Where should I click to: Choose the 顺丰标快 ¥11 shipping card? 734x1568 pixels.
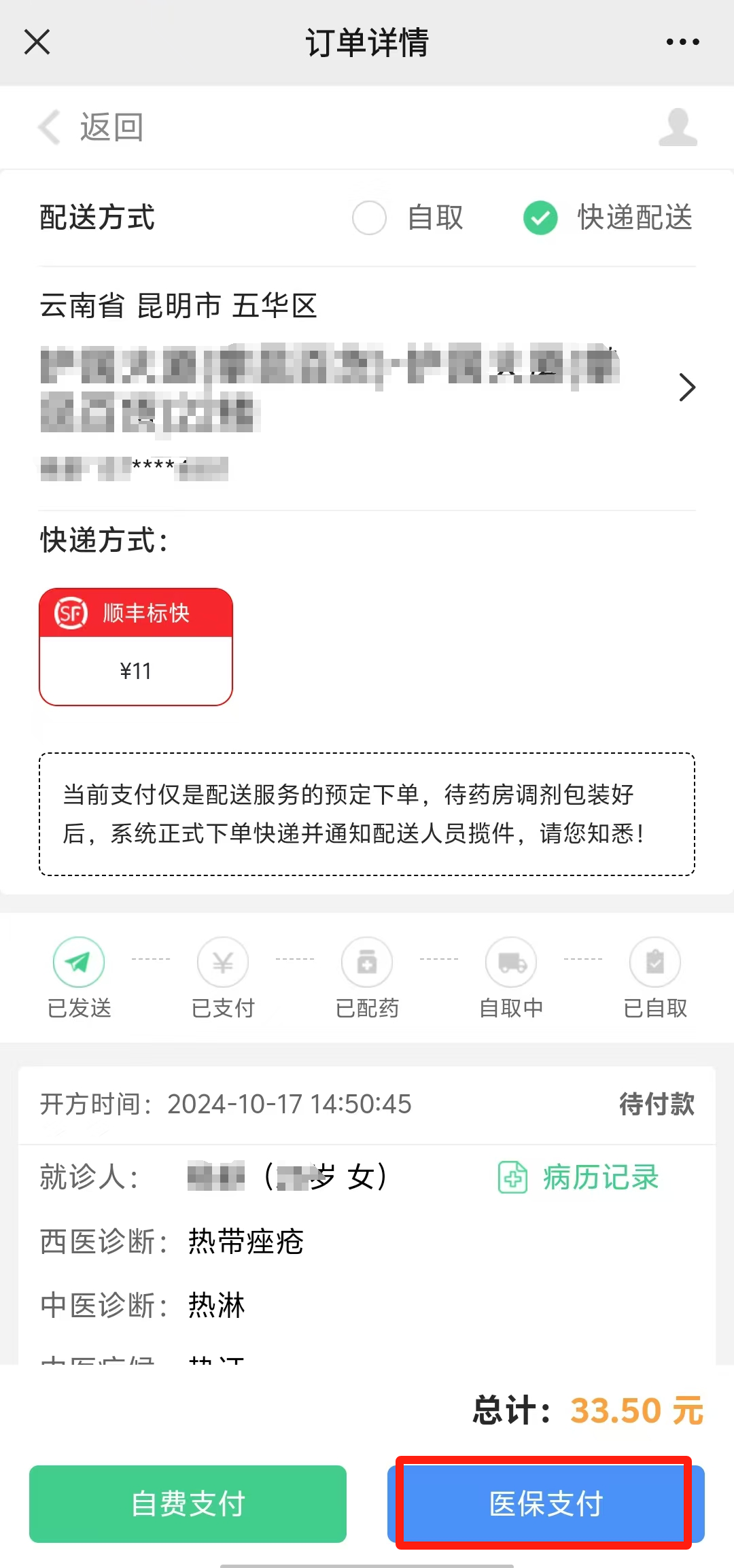tap(136, 647)
